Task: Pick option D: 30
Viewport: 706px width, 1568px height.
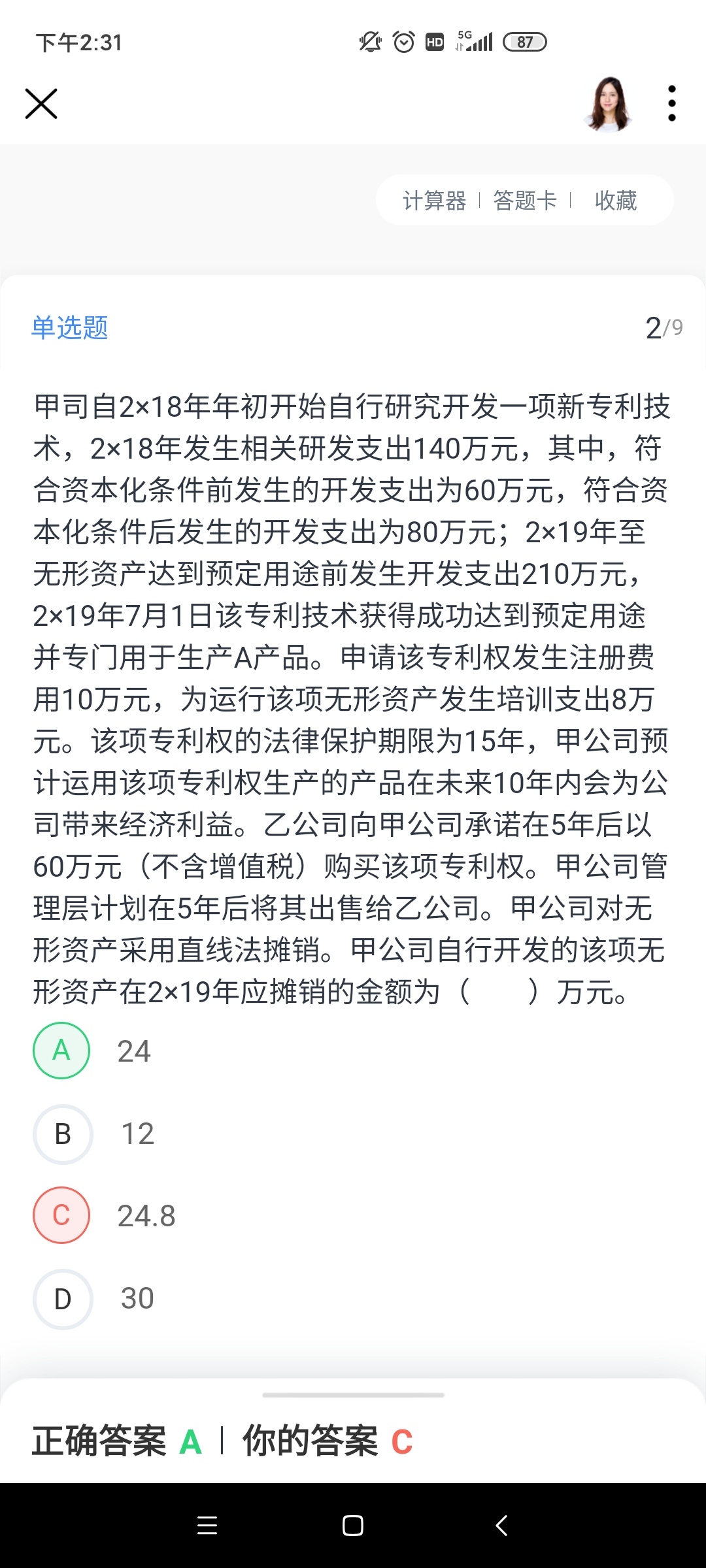Action: point(63,1298)
